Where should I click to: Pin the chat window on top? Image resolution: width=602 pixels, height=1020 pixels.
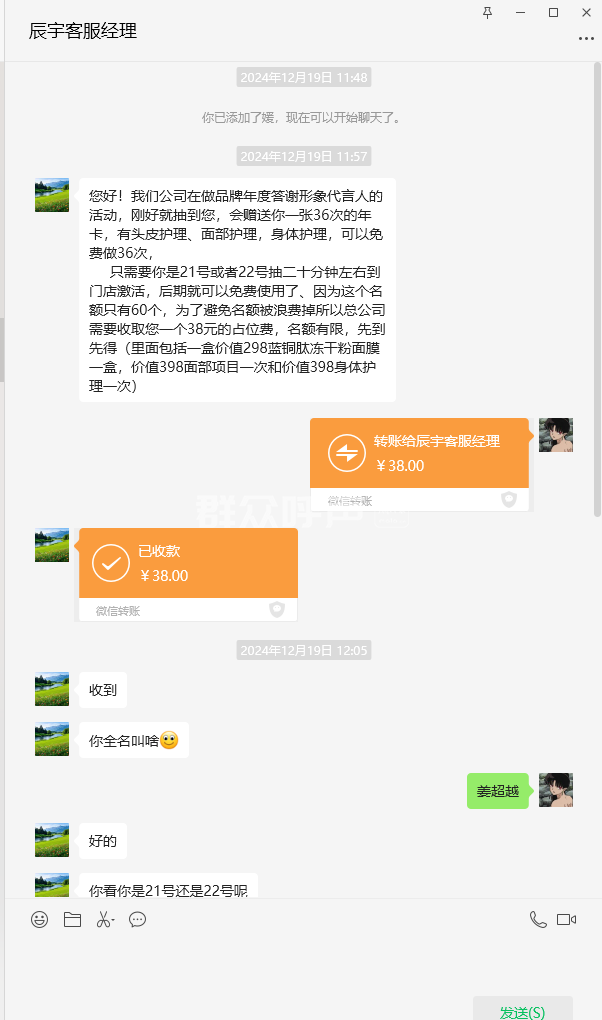pos(487,12)
